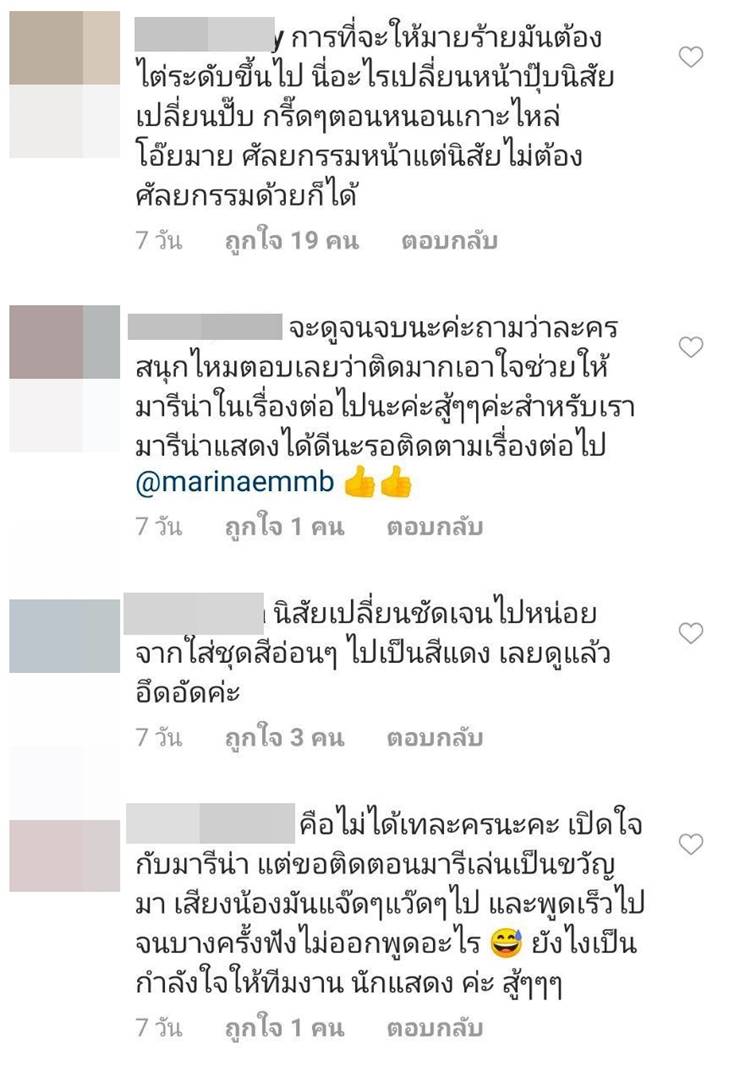The image size is (750, 1082).
Task: Open the @marinaemmb profile mention
Action: tap(234, 484)
